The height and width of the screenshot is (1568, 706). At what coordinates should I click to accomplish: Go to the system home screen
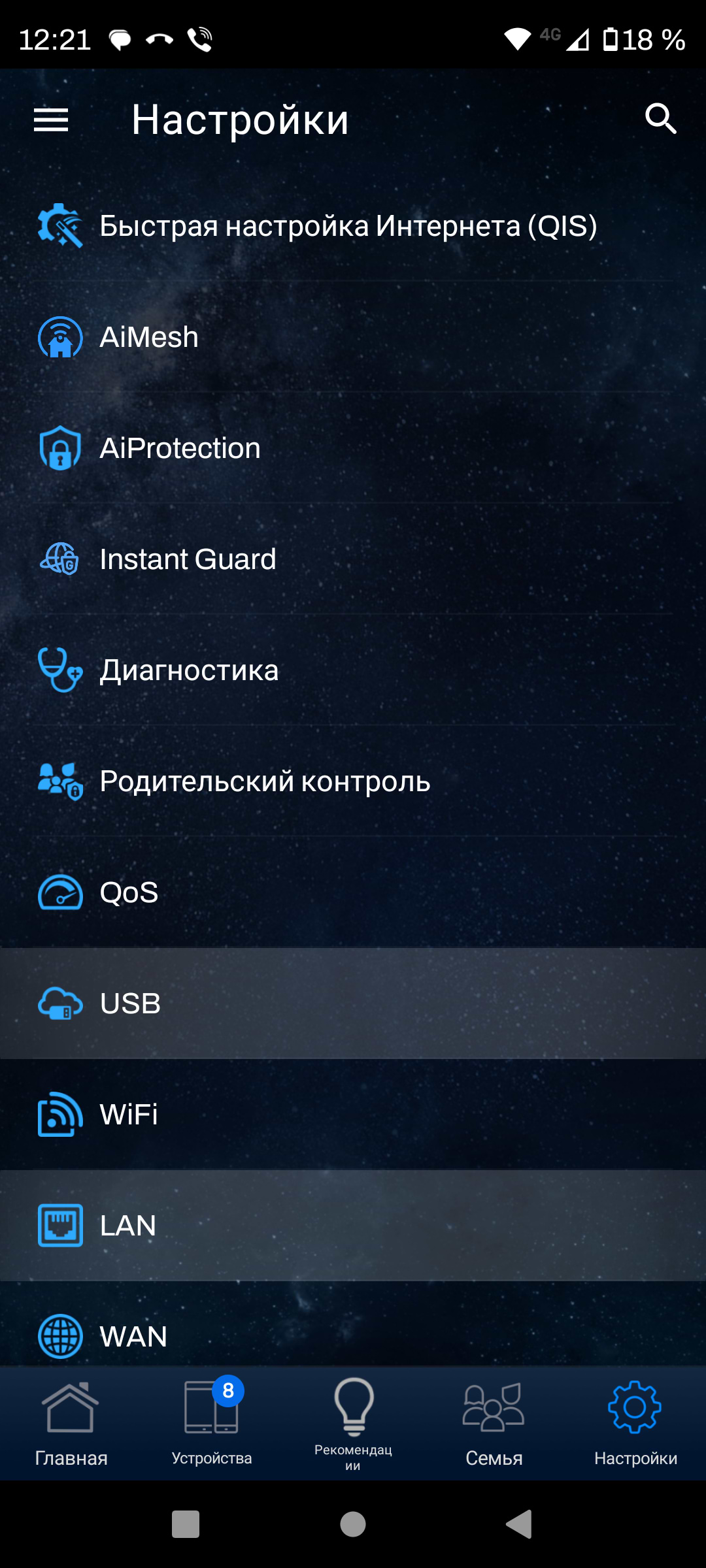353,1525
